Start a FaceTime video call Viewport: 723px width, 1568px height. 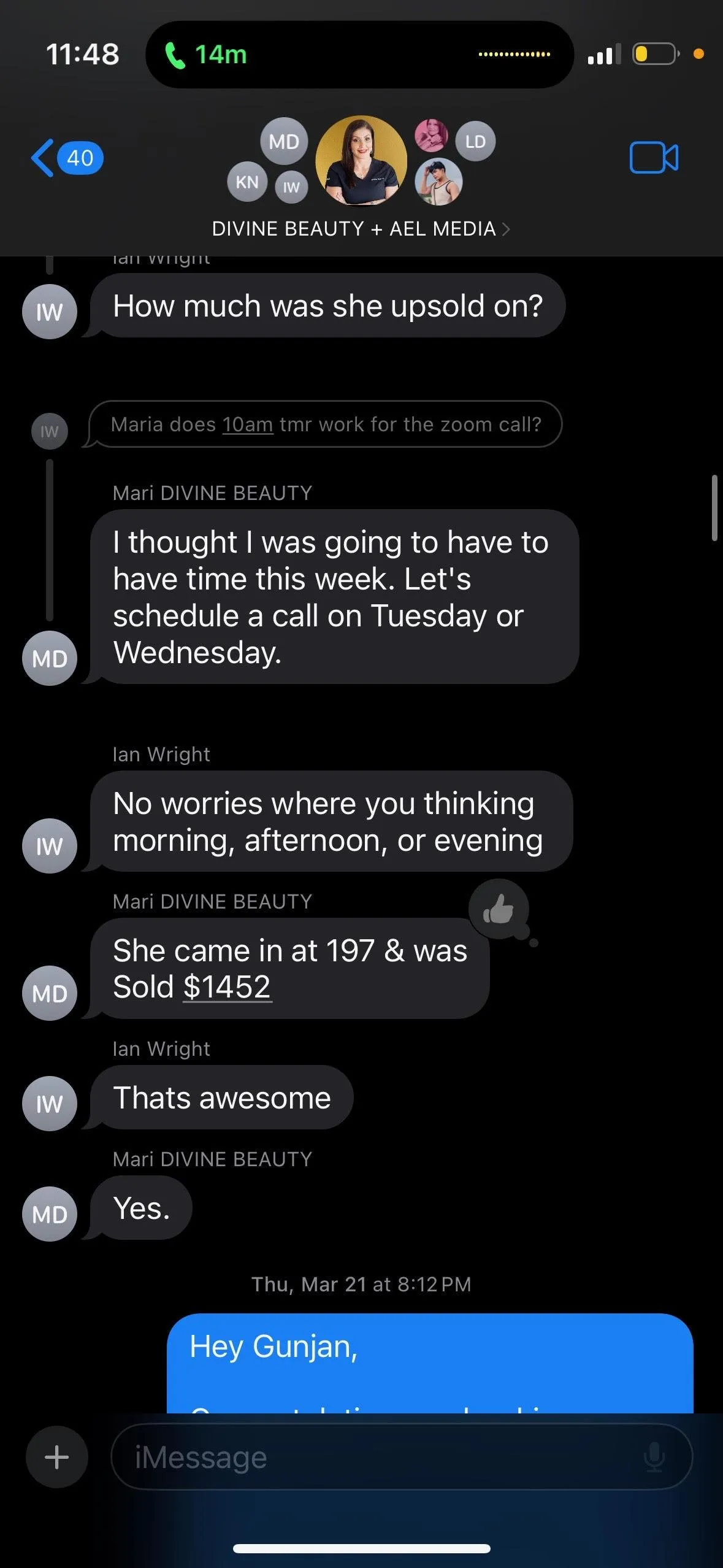pyautogui.click(x=653, y=158)
